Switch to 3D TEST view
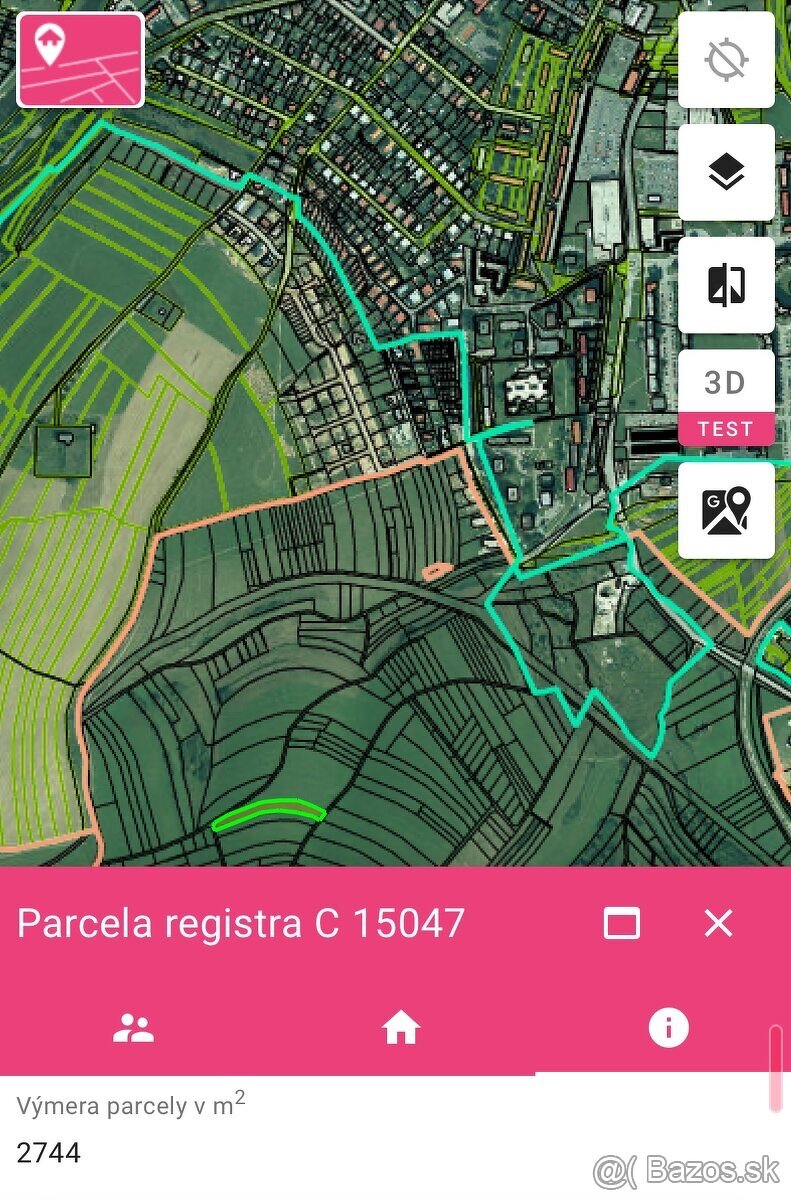 [x=726, y=397]
